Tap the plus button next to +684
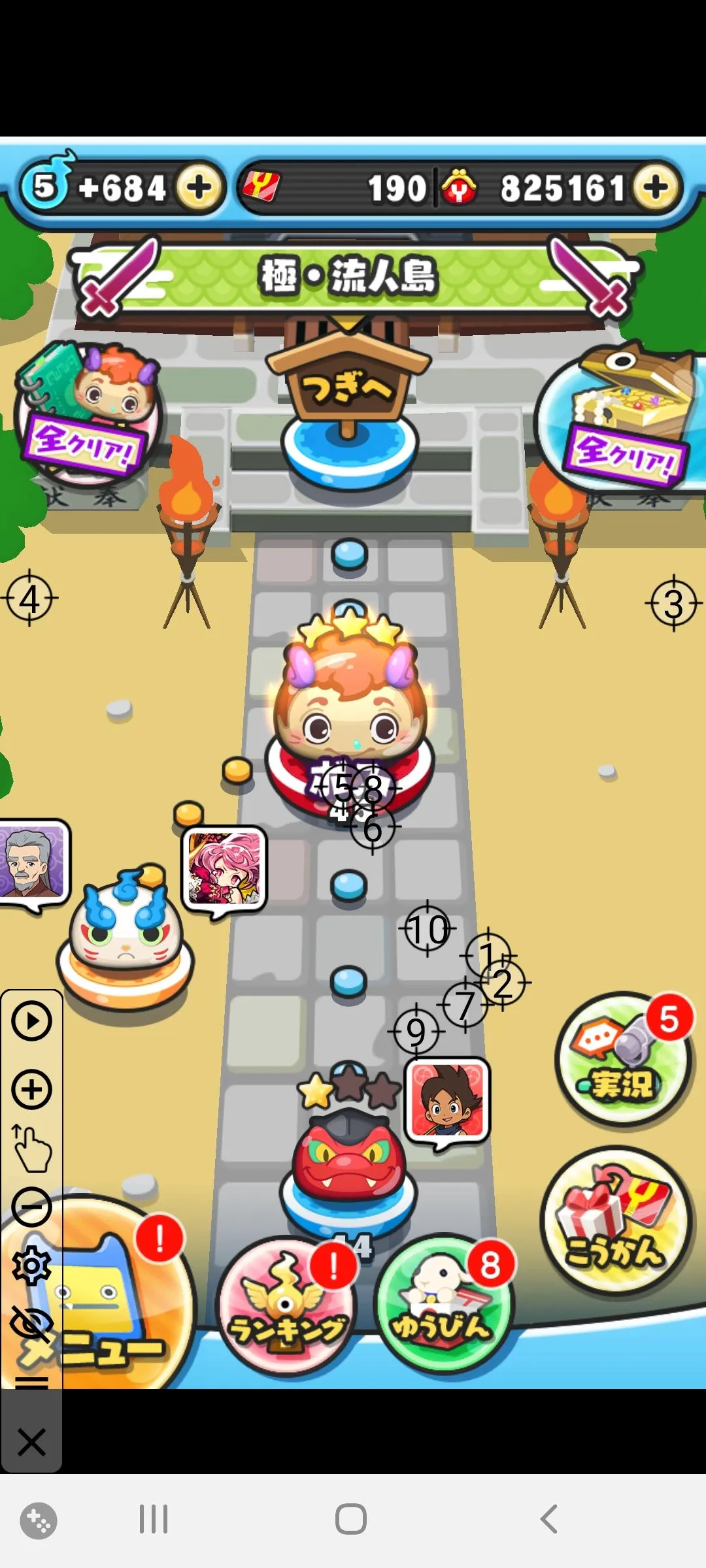 click(199, 188)
